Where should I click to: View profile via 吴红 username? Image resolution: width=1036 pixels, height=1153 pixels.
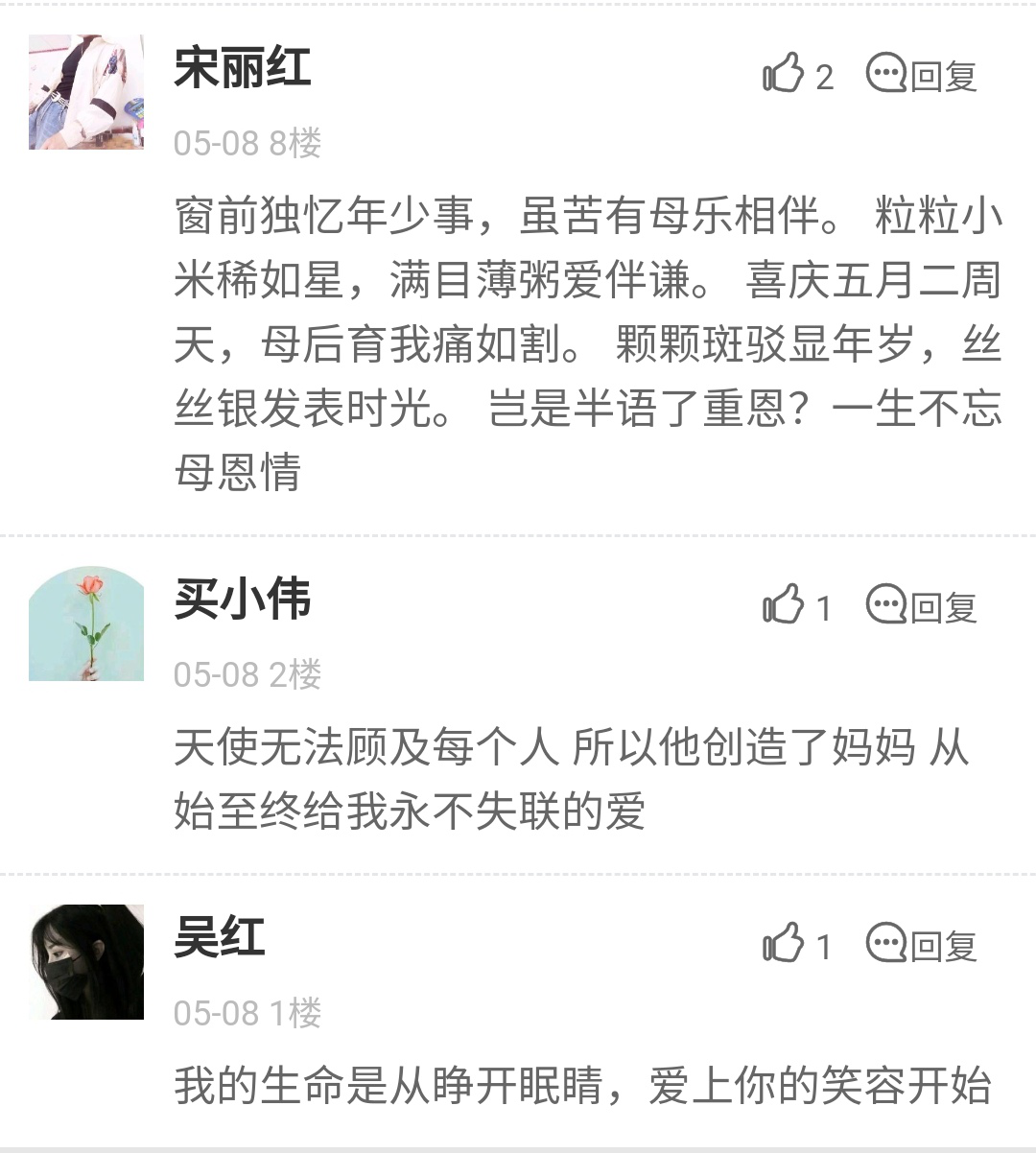220,937
